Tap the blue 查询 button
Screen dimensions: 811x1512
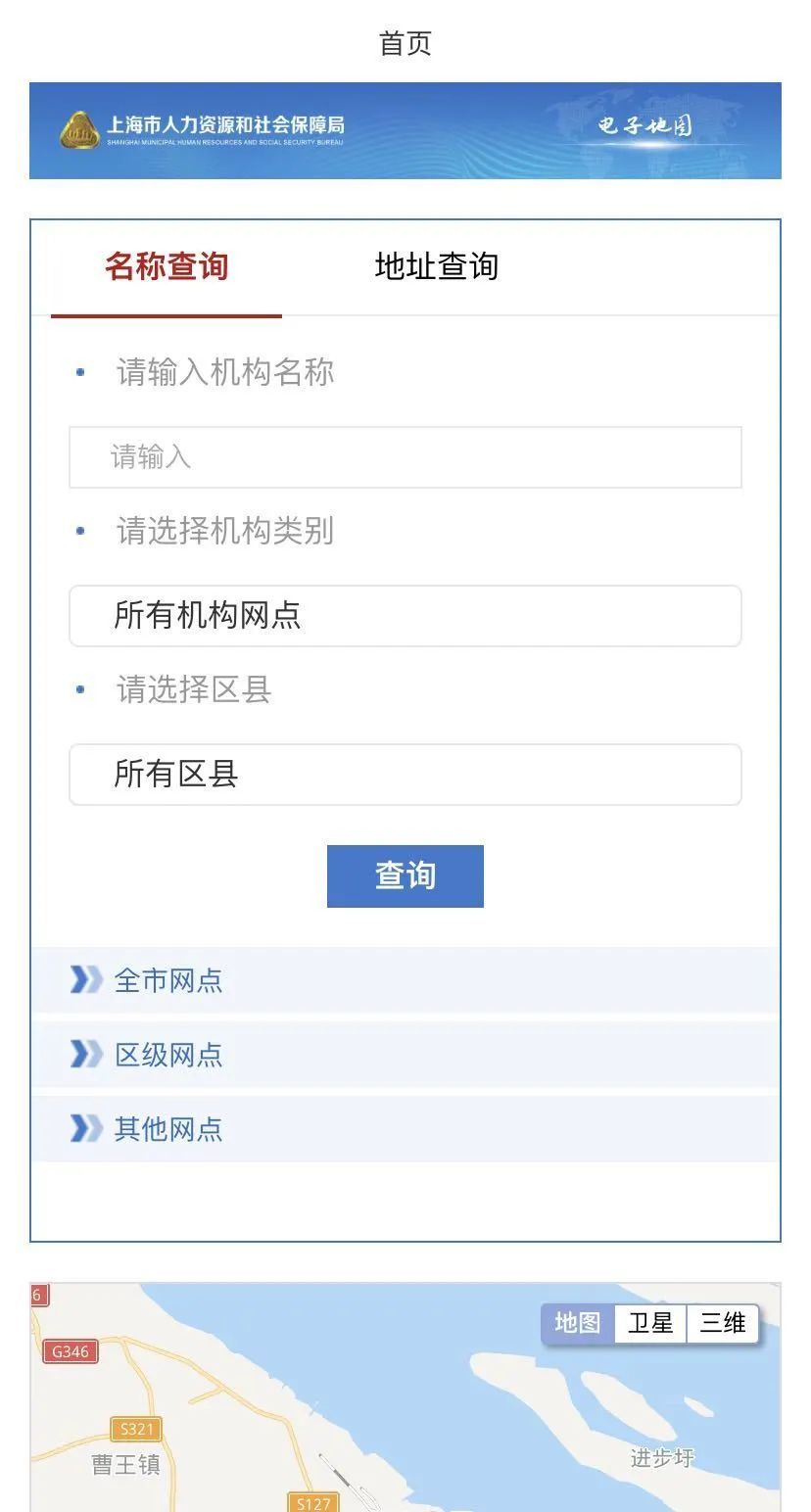point(405,876)
